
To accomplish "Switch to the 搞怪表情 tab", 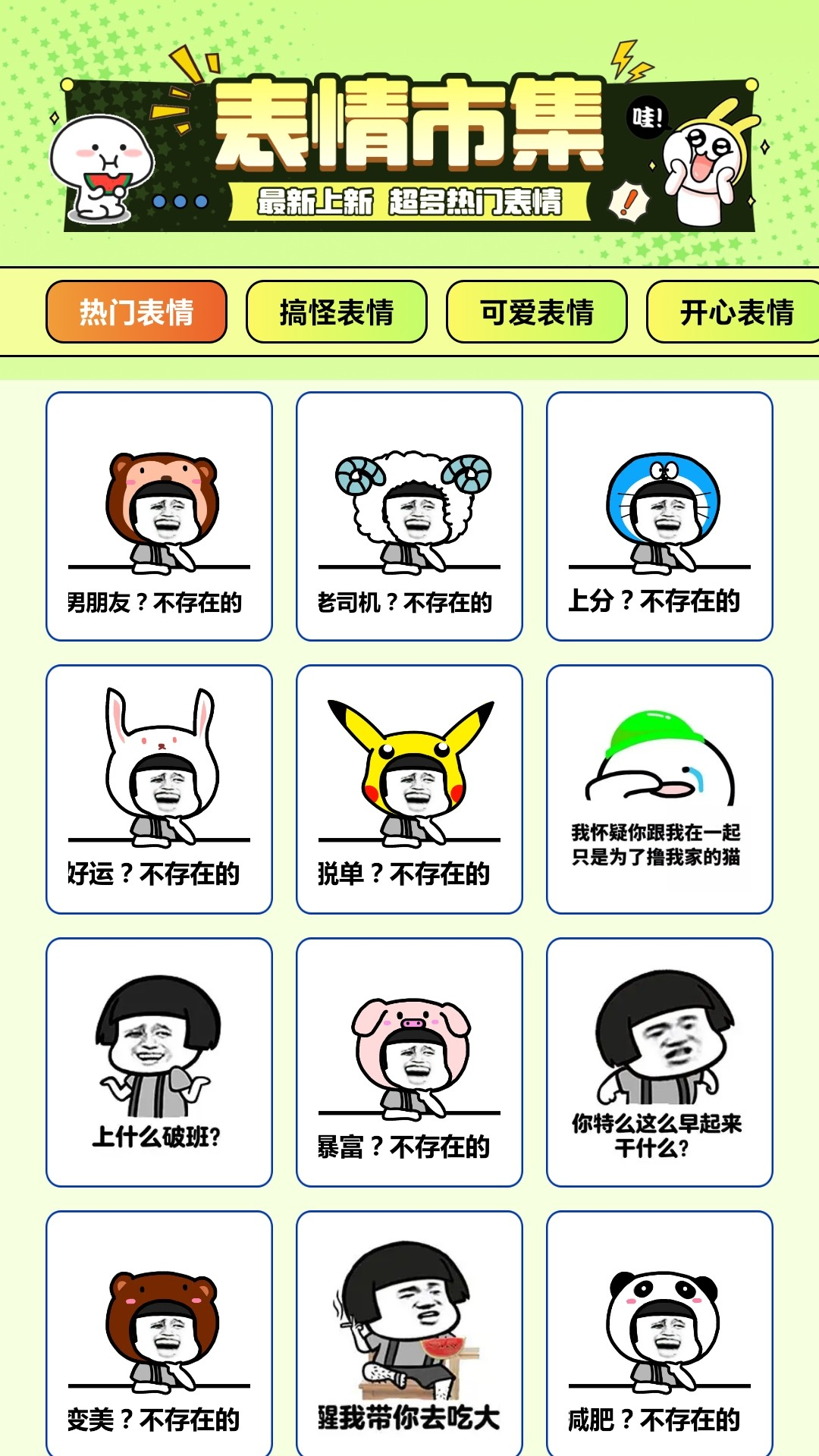I will [336, 312].
